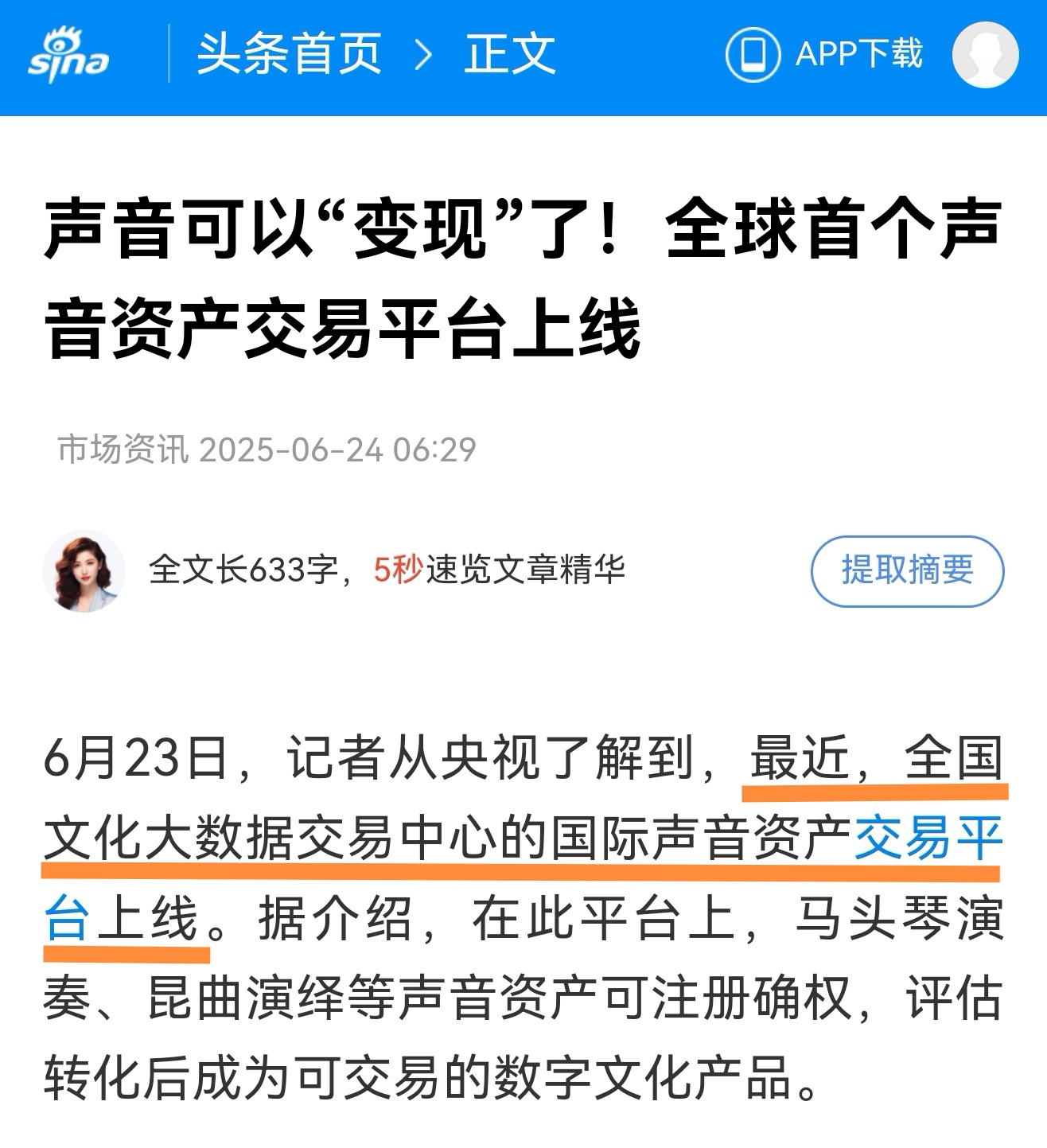This screenshot has width=1047, height=1148.
Task: Tap APP下载 to download the app
Action: point(824,54)
